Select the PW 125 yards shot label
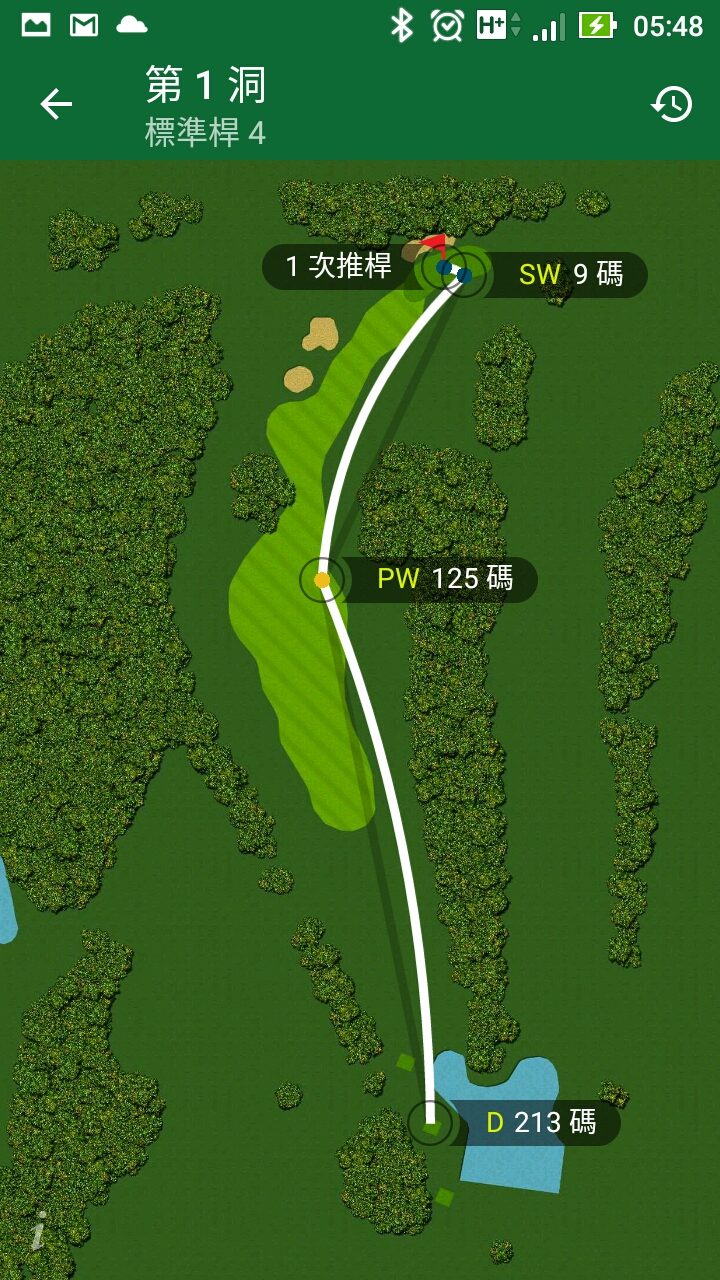This screenshot has width=720, height=1280. (x=444, y=579)
